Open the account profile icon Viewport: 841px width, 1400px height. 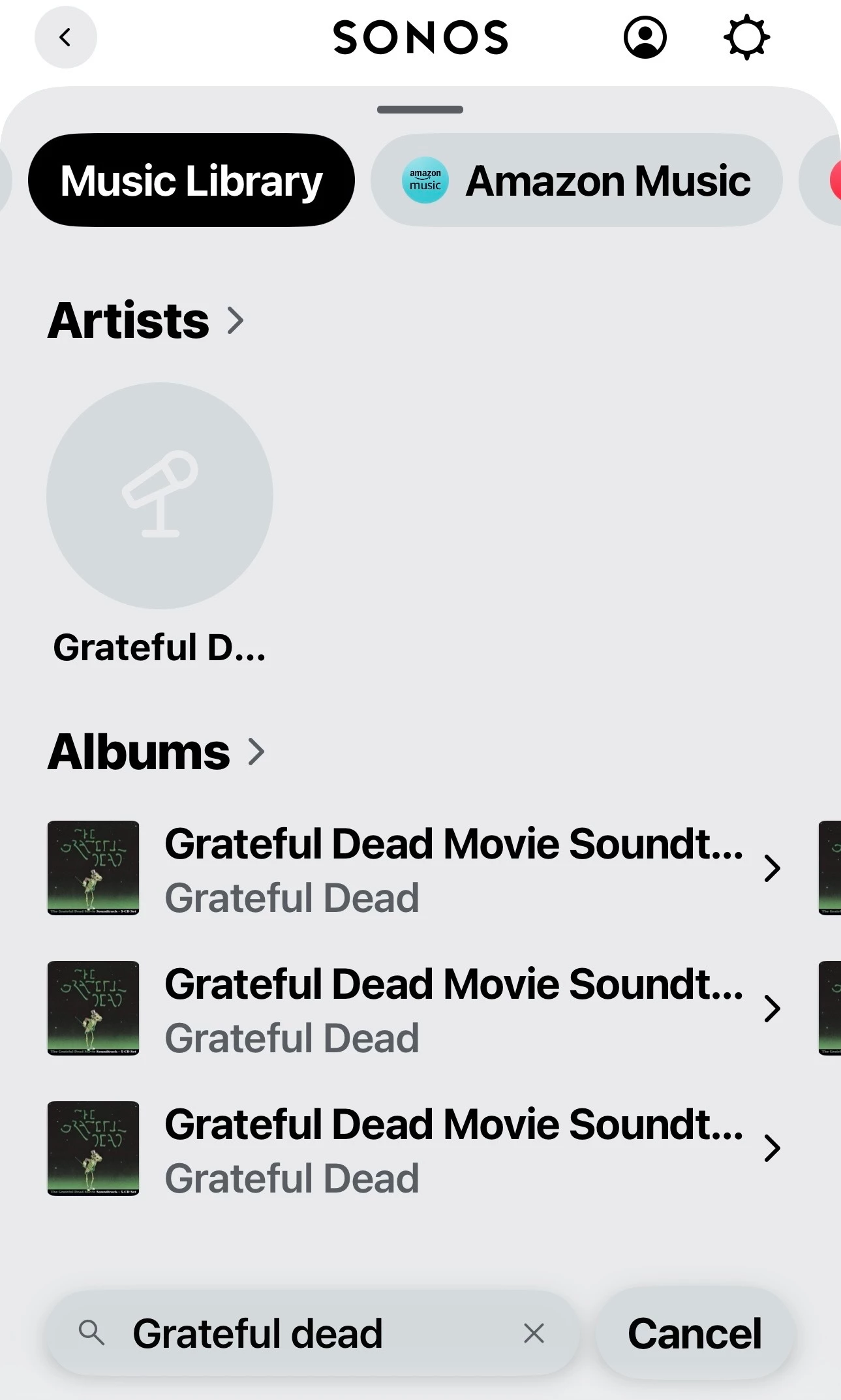pos(645,38)
